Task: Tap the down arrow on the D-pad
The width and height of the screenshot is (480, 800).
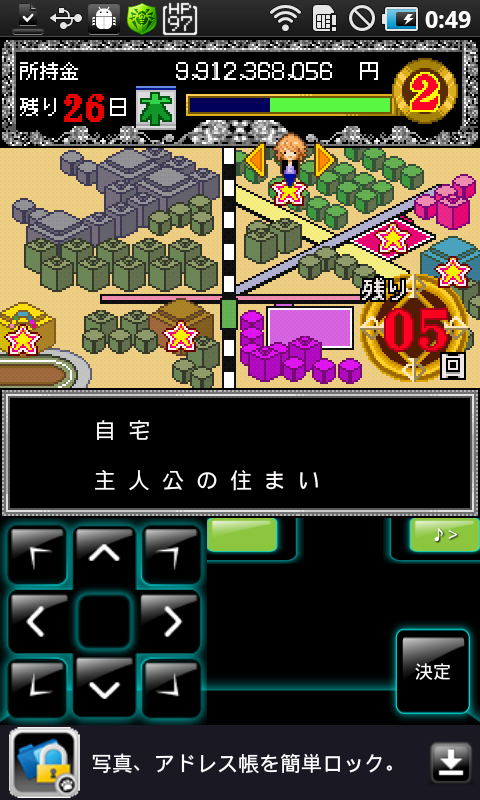Action: pyautogui.click(x=104, y=687)
